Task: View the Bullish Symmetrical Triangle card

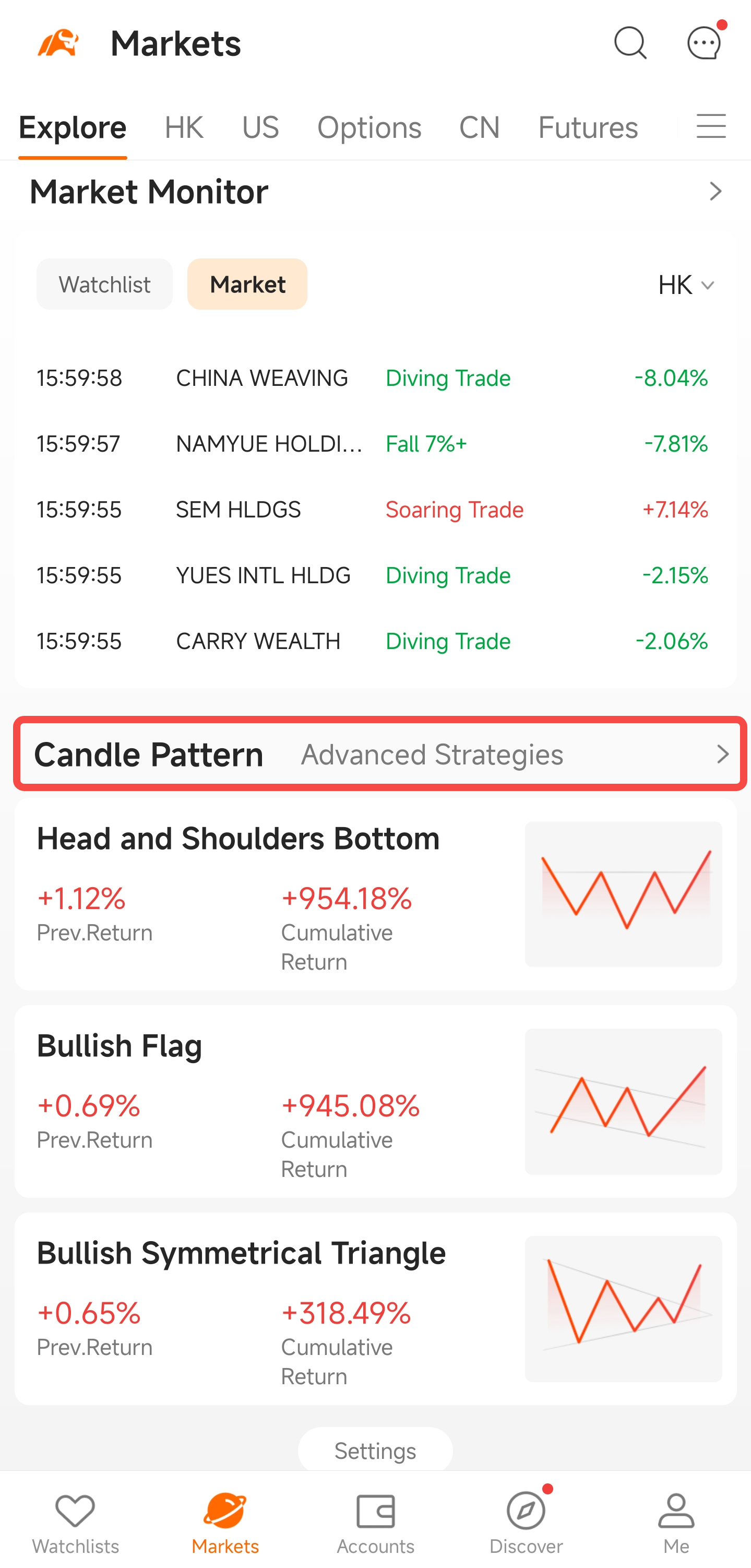Action: (376, 1308)
